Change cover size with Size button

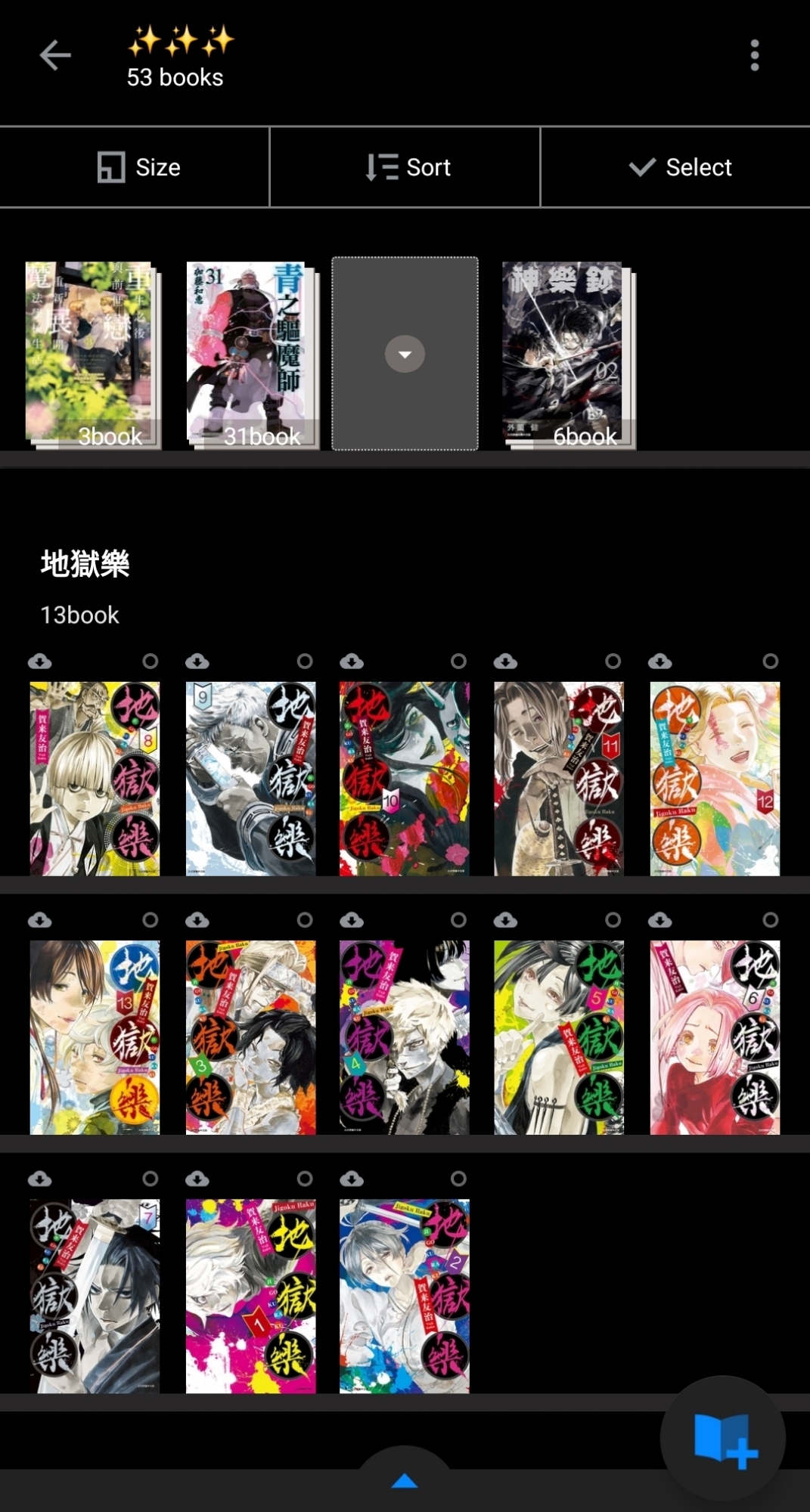[138, 167]
